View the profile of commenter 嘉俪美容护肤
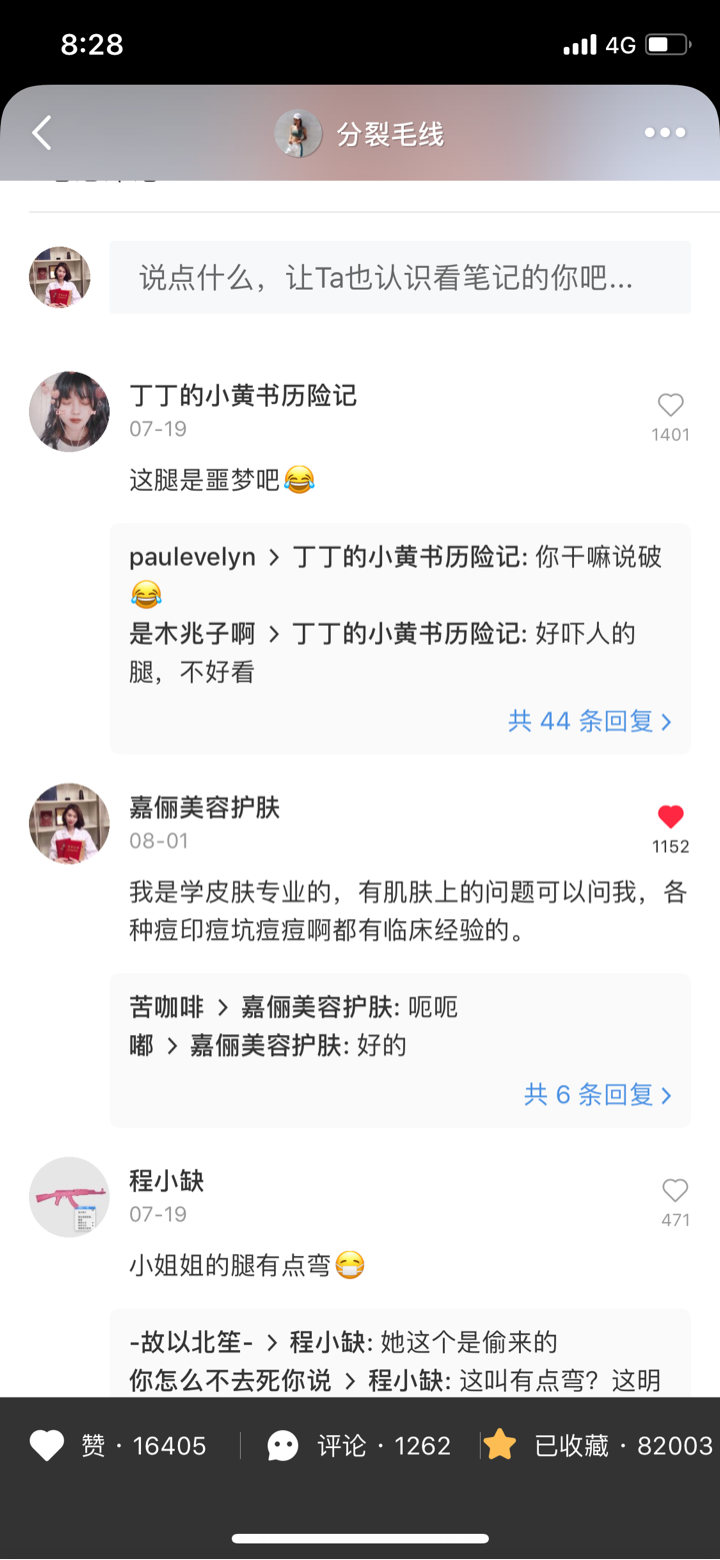720x1560 pixels. [x=69, y=823]
